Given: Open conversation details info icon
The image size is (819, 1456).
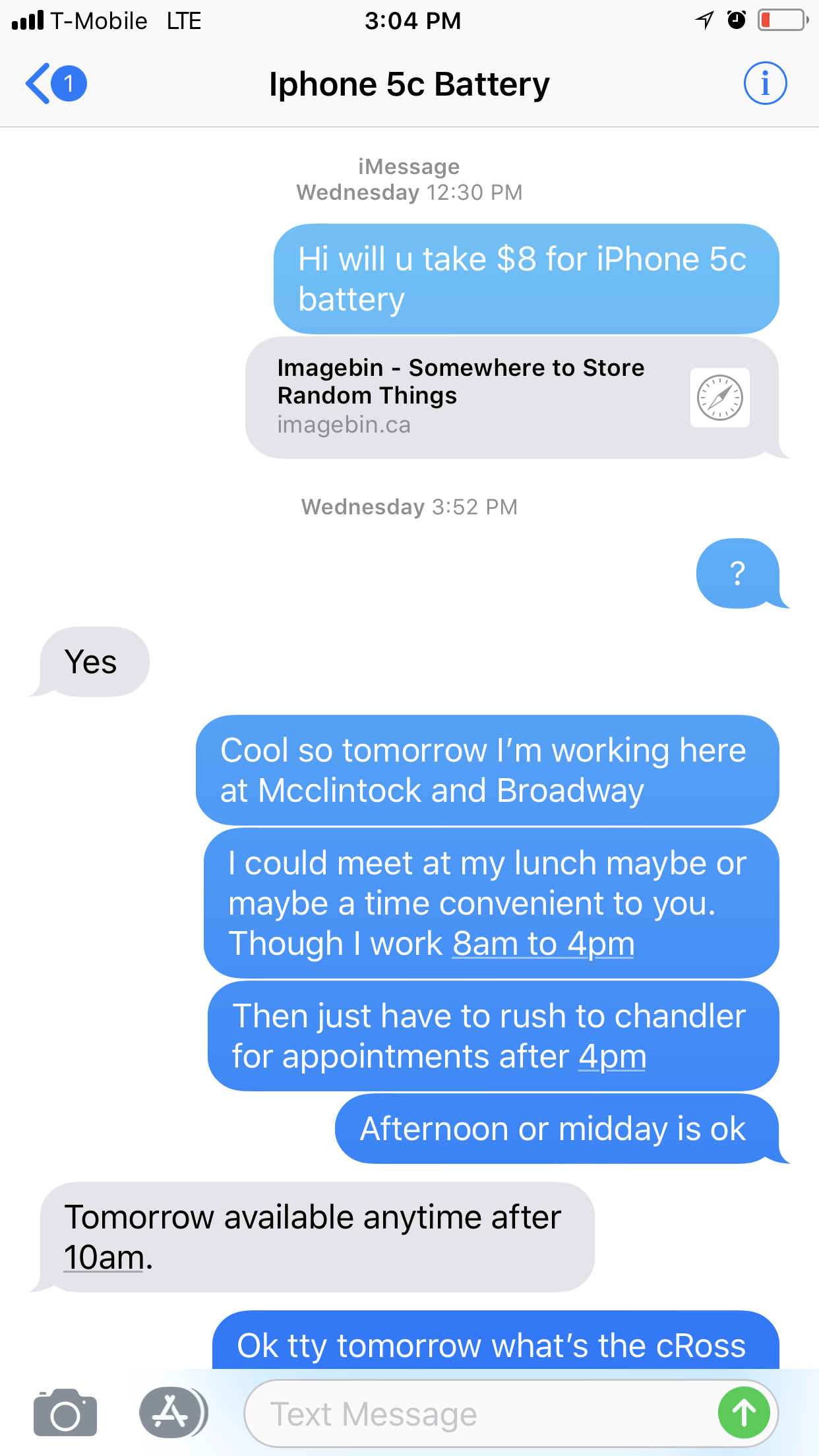Looking at the screenshot, I should point(765,84).
